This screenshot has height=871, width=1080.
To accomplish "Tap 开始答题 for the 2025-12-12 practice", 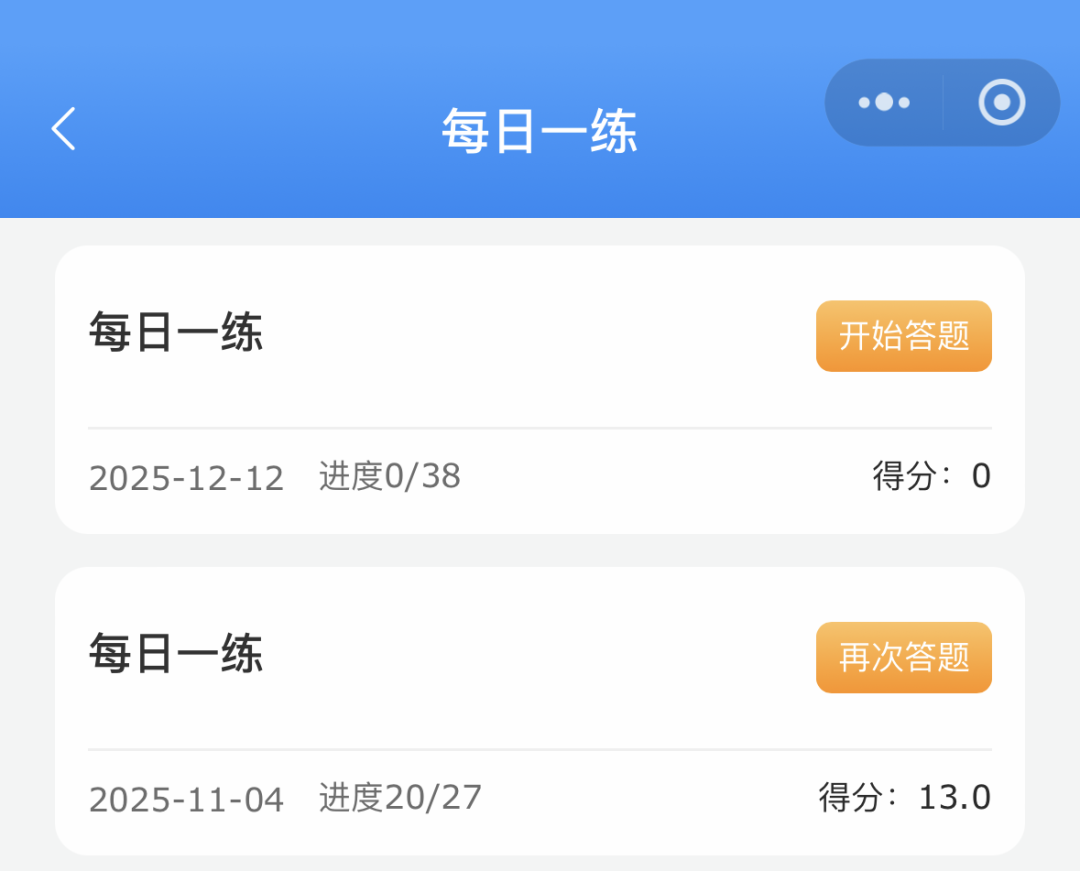I will click(903, 336).
